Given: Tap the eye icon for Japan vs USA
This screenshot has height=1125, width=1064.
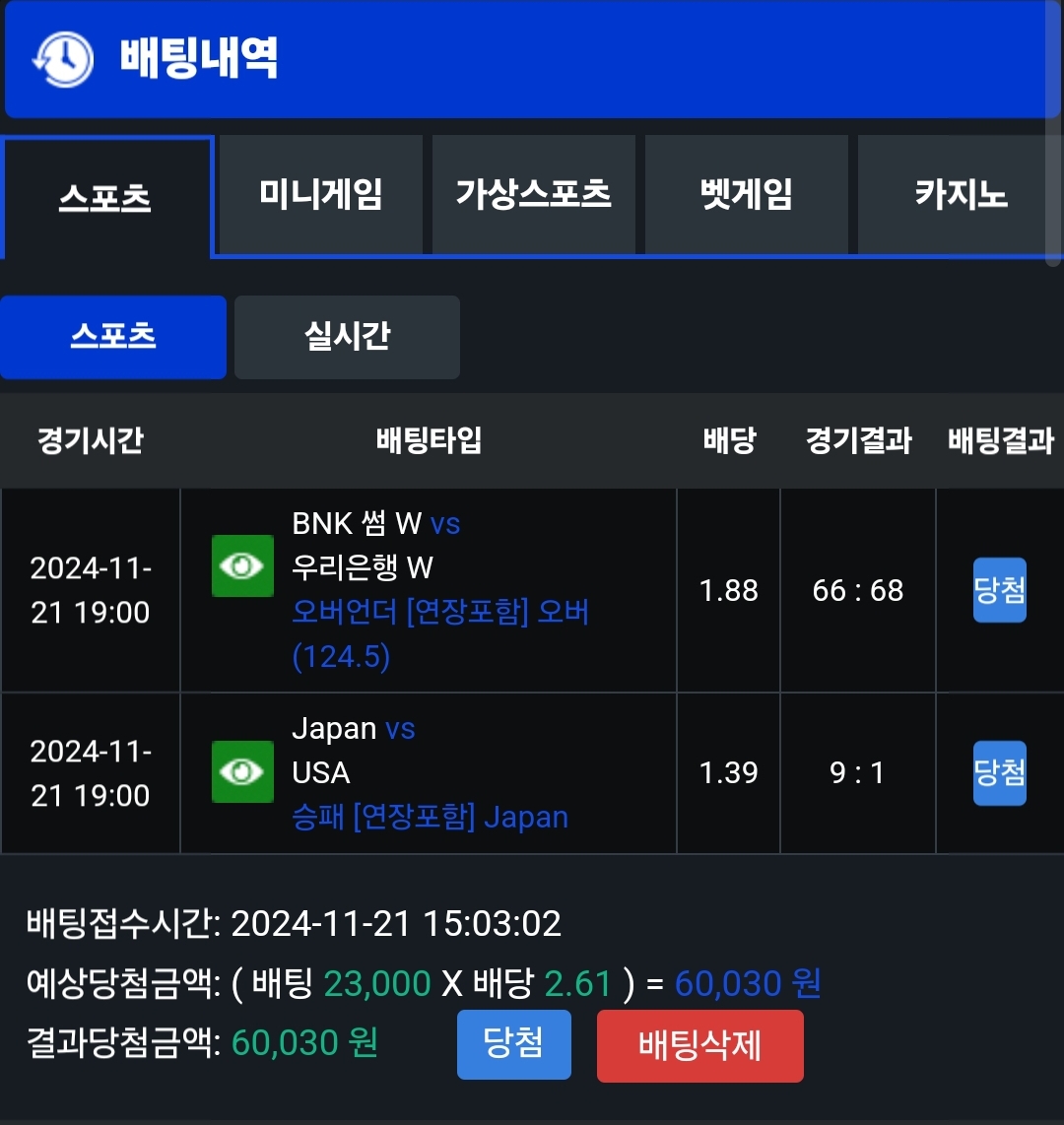Looking at the screenshot, I should [x=242, y=771].
